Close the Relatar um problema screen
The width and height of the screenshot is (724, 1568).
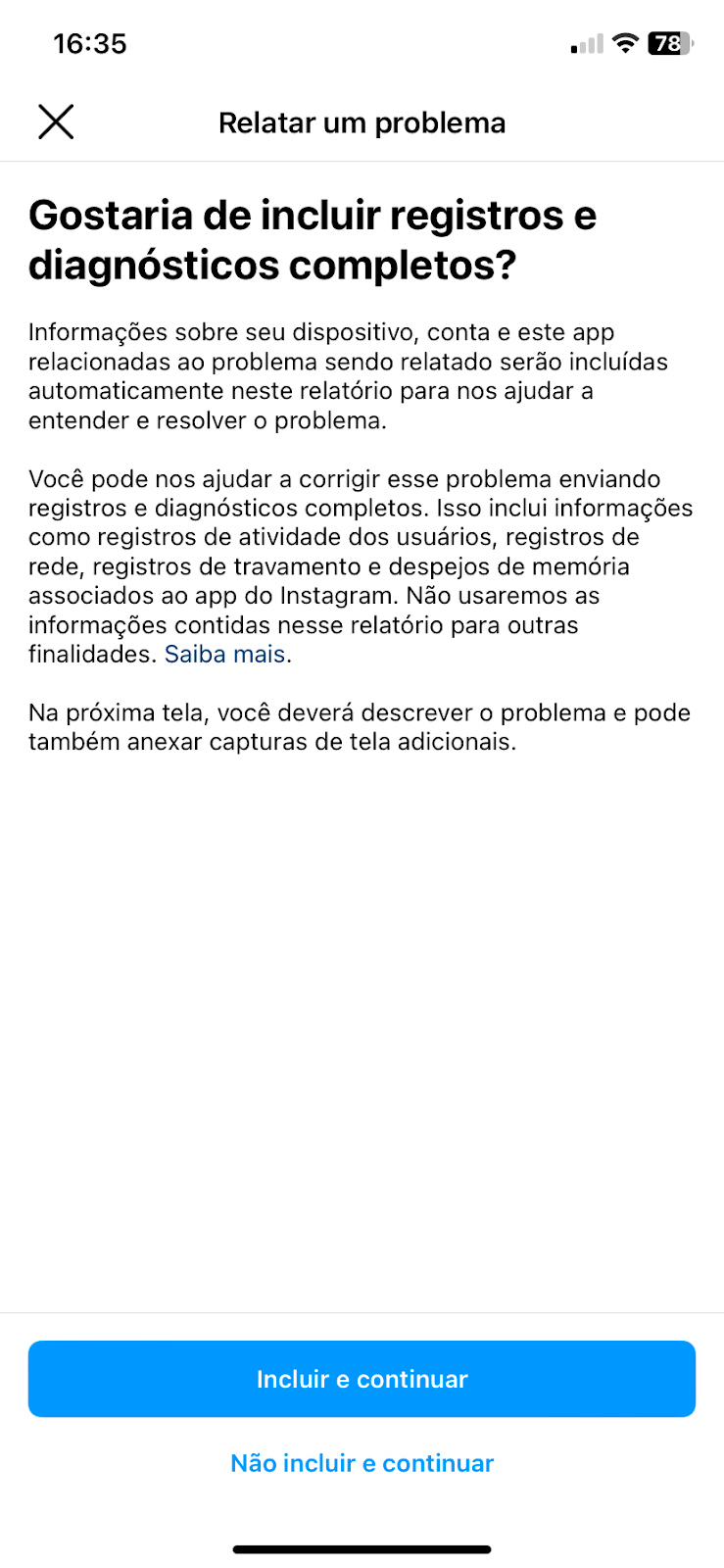[56, 122]
